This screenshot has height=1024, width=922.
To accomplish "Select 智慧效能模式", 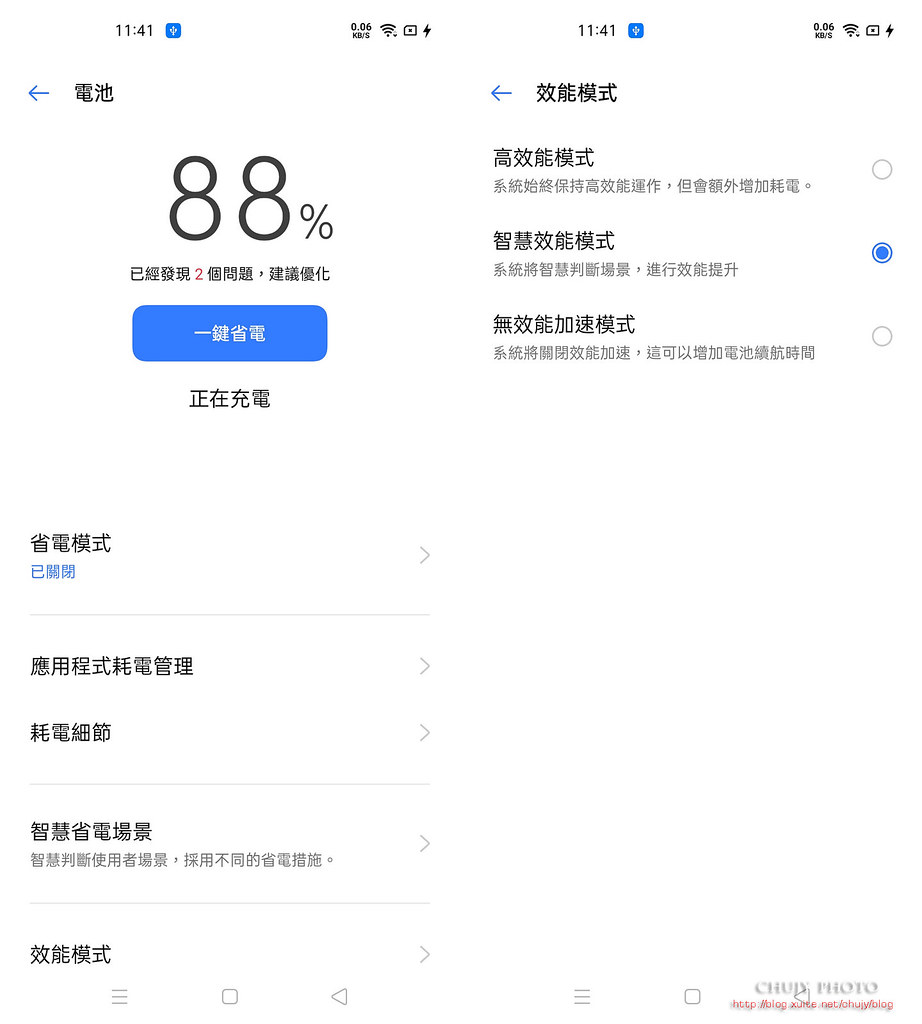I will [881, 253].
